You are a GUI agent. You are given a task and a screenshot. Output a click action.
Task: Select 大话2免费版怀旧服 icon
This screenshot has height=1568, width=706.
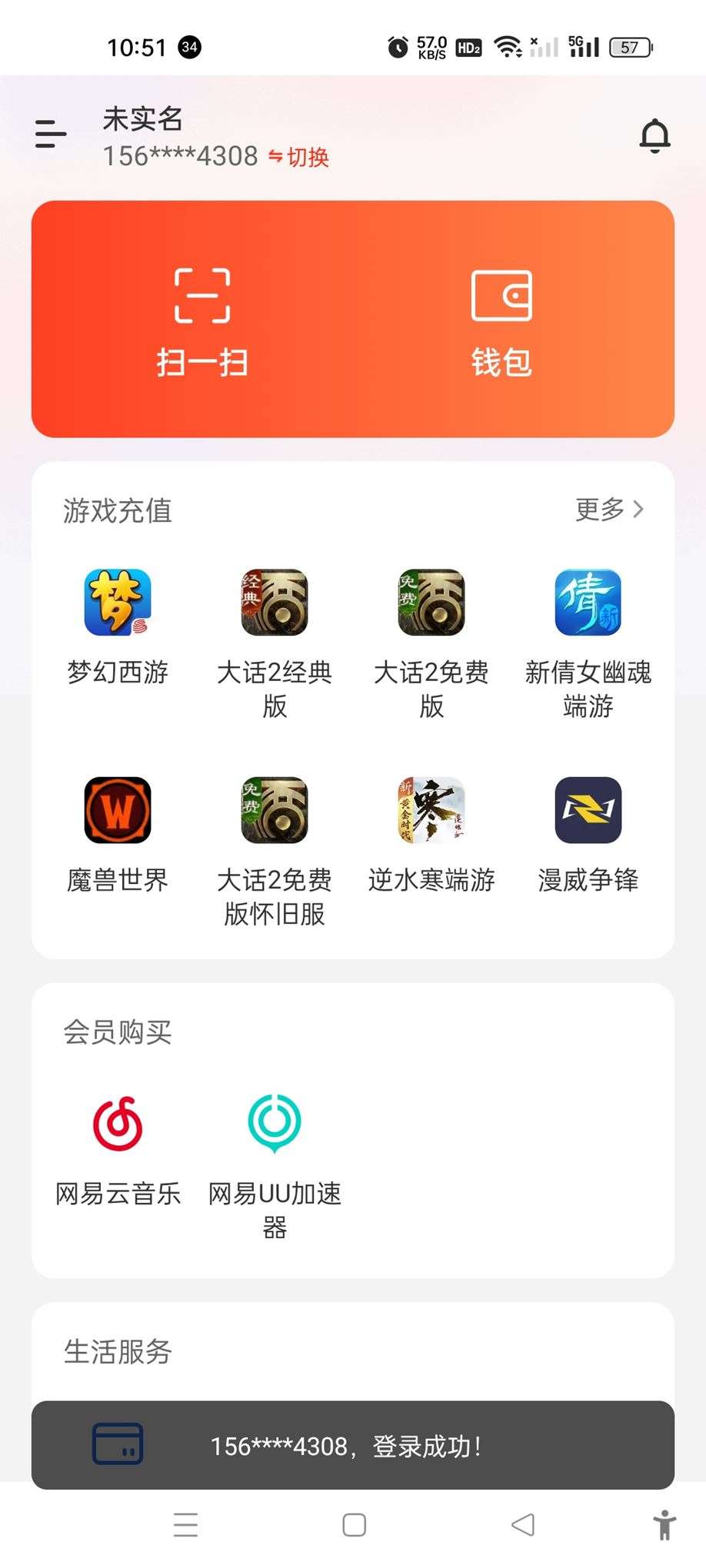tap(275, 809)
